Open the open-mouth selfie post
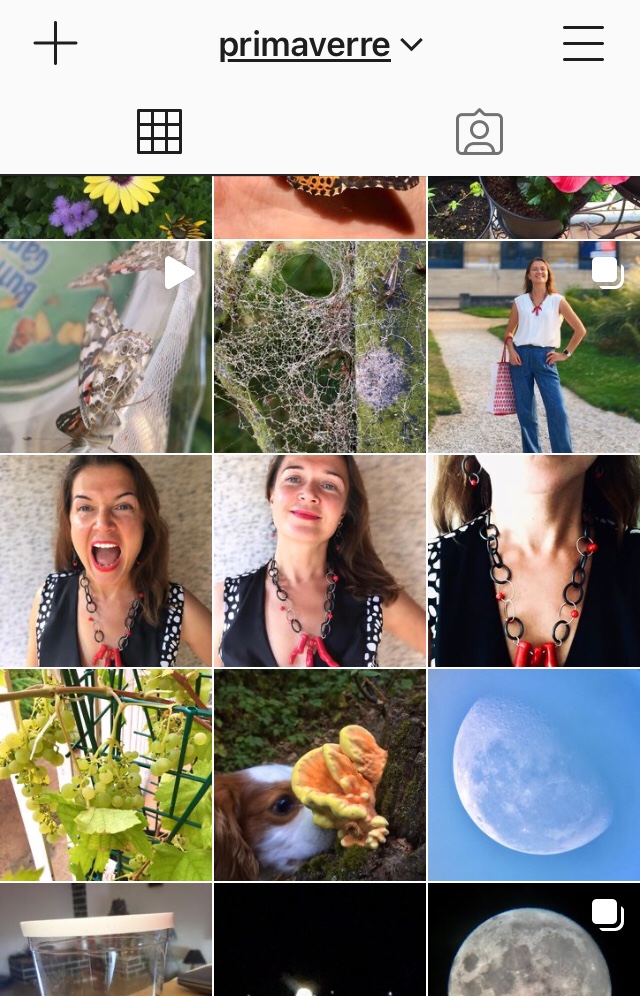The height and width of the screenshot is (996, 640). pos(106,560)
